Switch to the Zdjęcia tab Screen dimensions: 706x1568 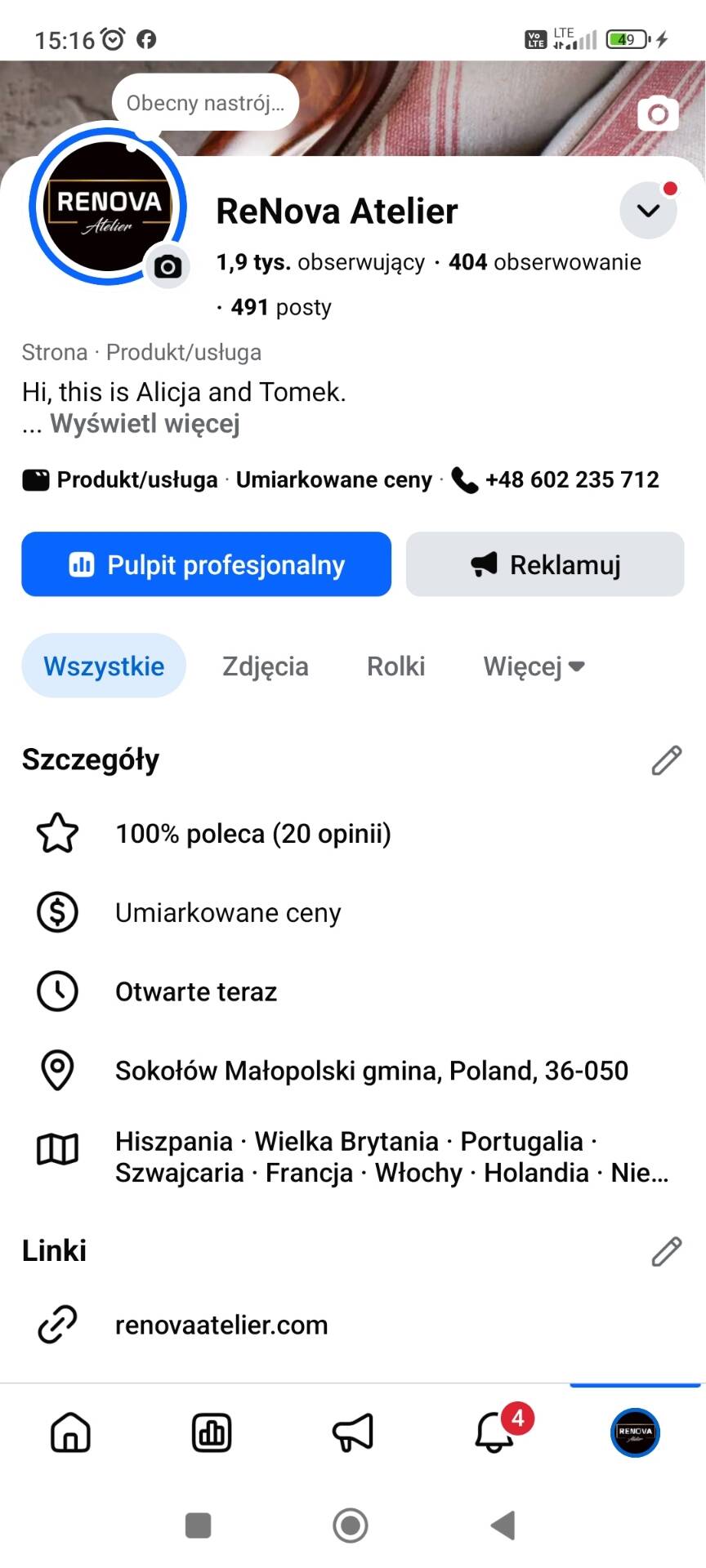tap(266, 666)
